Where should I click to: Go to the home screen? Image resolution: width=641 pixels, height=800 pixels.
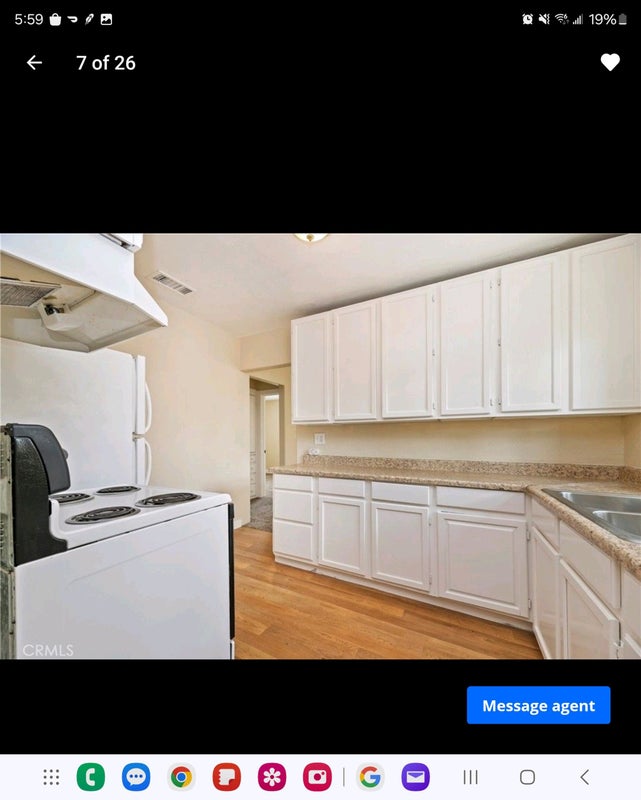[527, 777]
